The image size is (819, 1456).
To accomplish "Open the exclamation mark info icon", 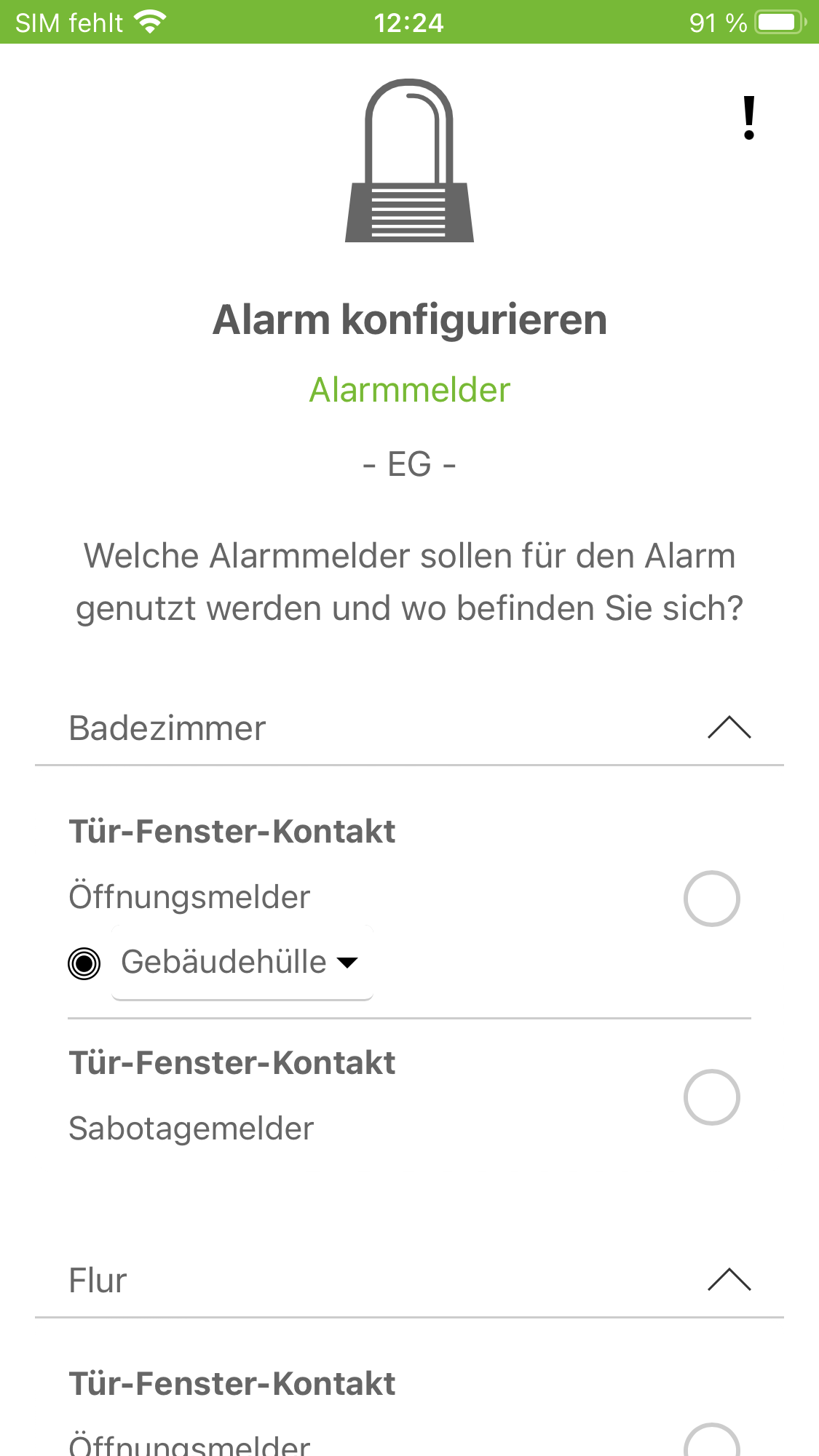I will tap(749, 118).
